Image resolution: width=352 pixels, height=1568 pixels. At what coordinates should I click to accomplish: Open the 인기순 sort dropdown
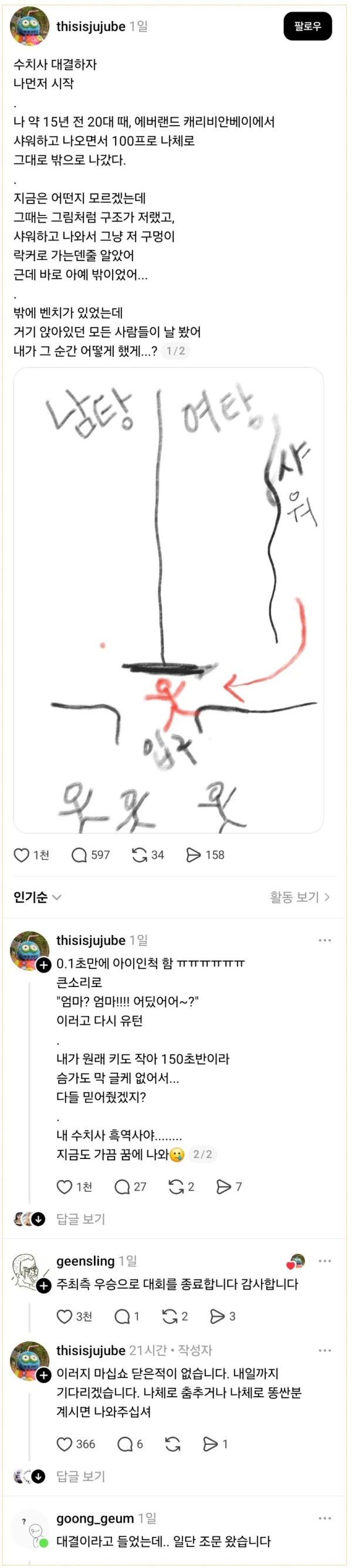click(x=37, y=897)
